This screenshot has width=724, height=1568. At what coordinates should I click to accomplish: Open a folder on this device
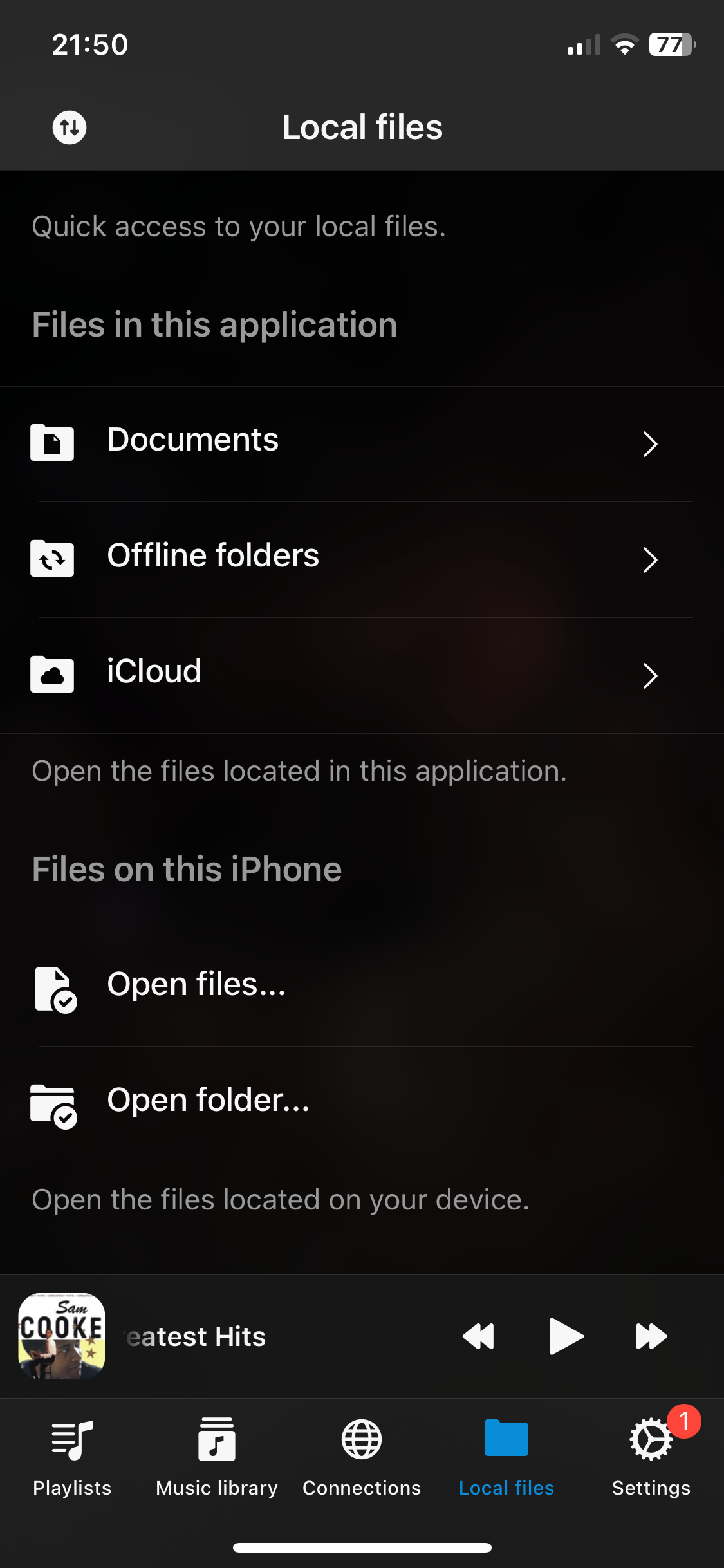coord(207,1101)
